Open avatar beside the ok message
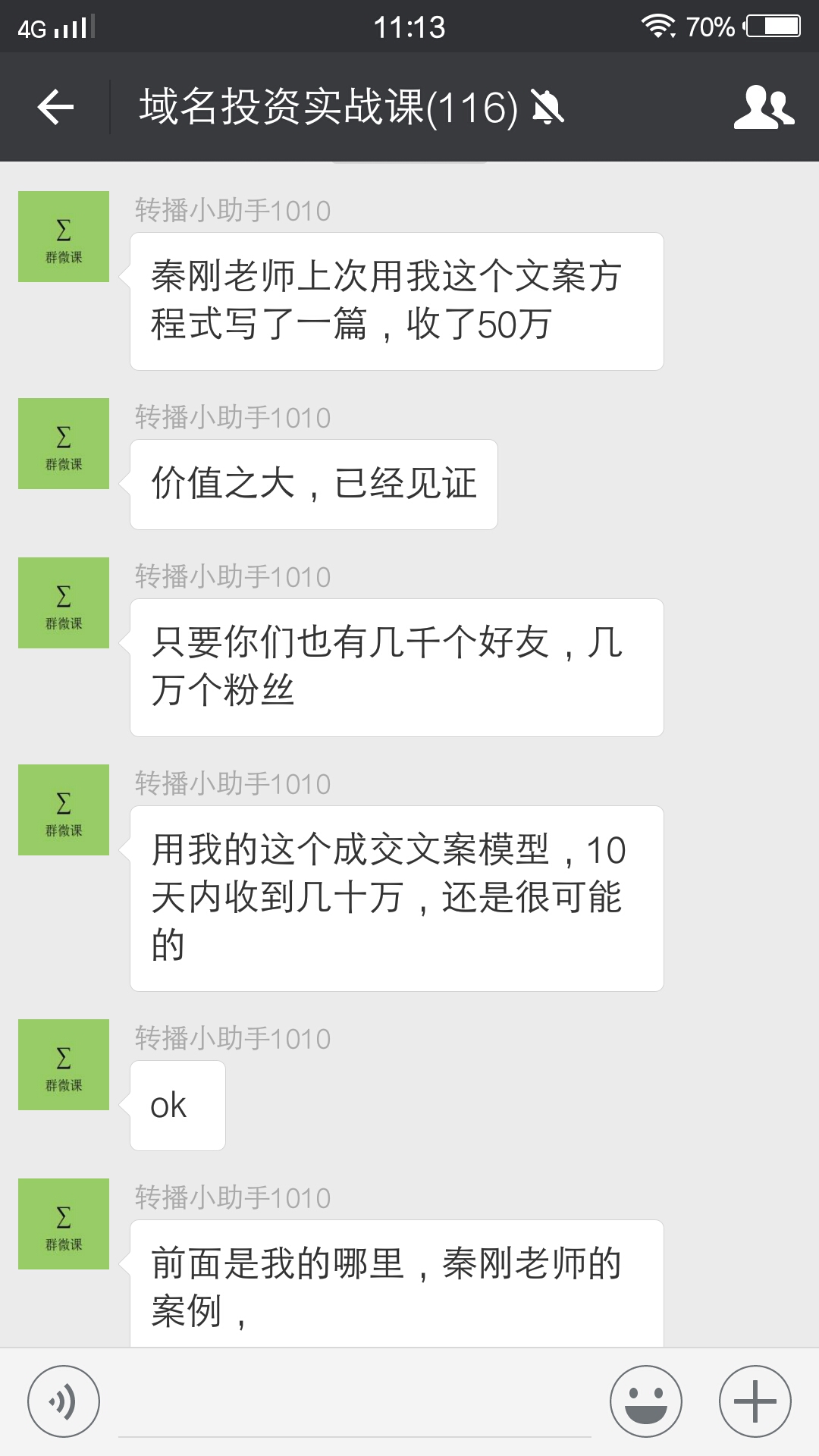Image resolution: width=819 pixels, height=1456 pixels. point(64,1065)
